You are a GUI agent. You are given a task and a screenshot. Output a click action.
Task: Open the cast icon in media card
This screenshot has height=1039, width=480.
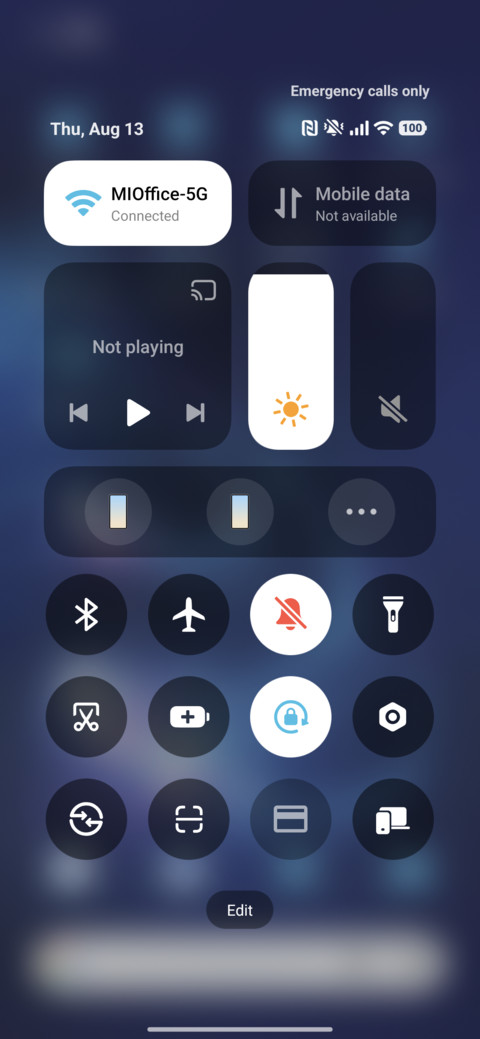pos(203,291)
